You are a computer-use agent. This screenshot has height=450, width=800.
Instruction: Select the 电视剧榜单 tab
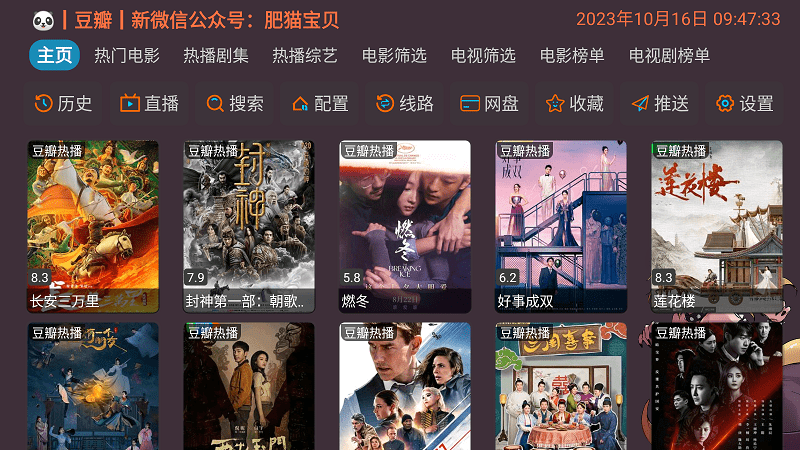tap(669, 56)
